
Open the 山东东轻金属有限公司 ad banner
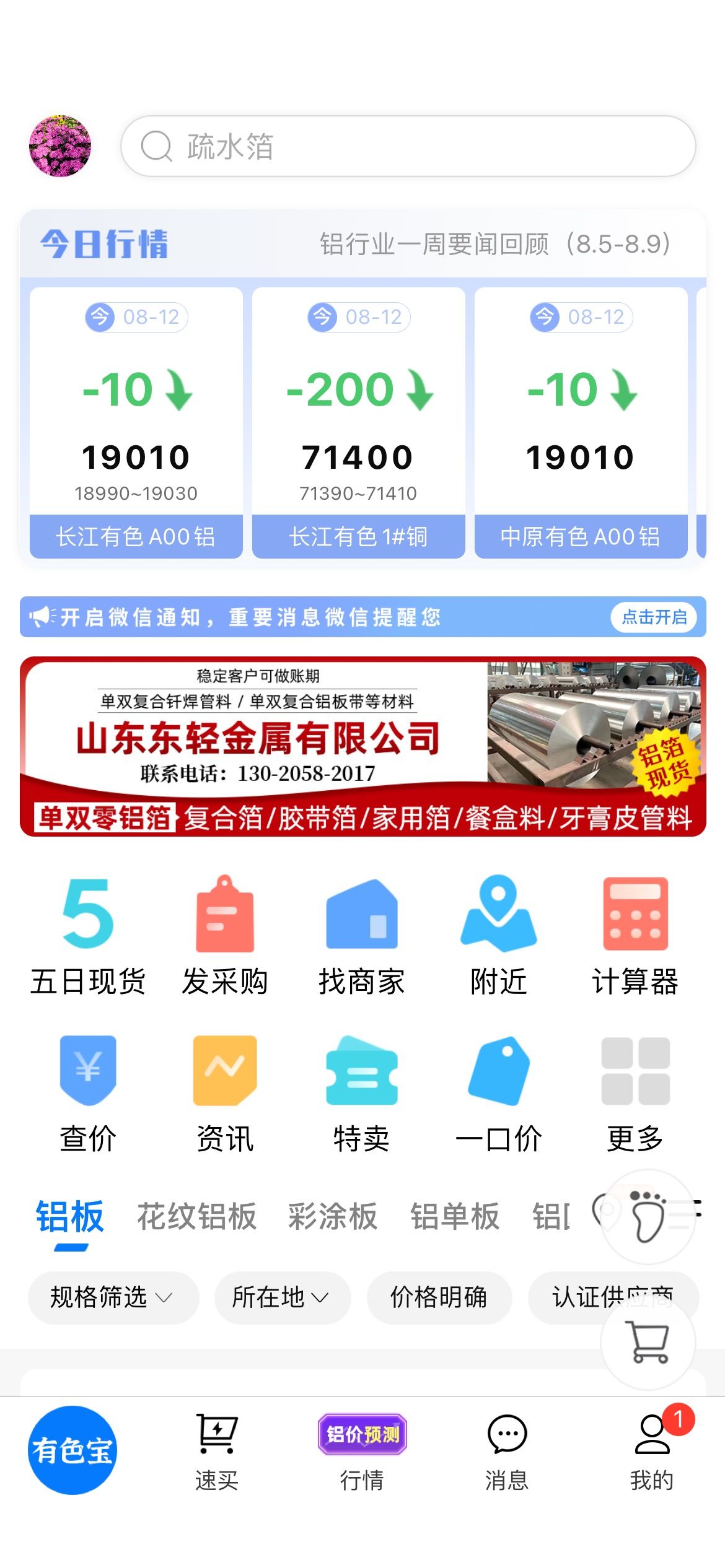tap(363, 747)
